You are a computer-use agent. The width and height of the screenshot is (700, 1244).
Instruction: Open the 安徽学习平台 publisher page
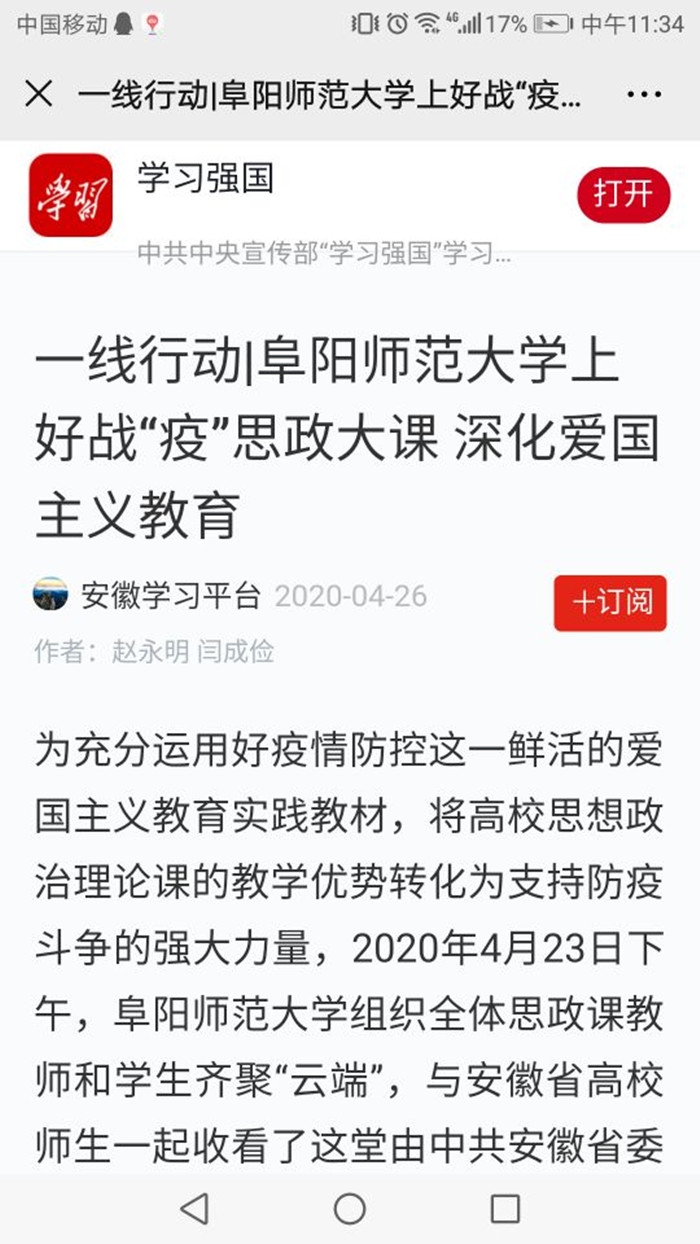(x=170, y=596)
